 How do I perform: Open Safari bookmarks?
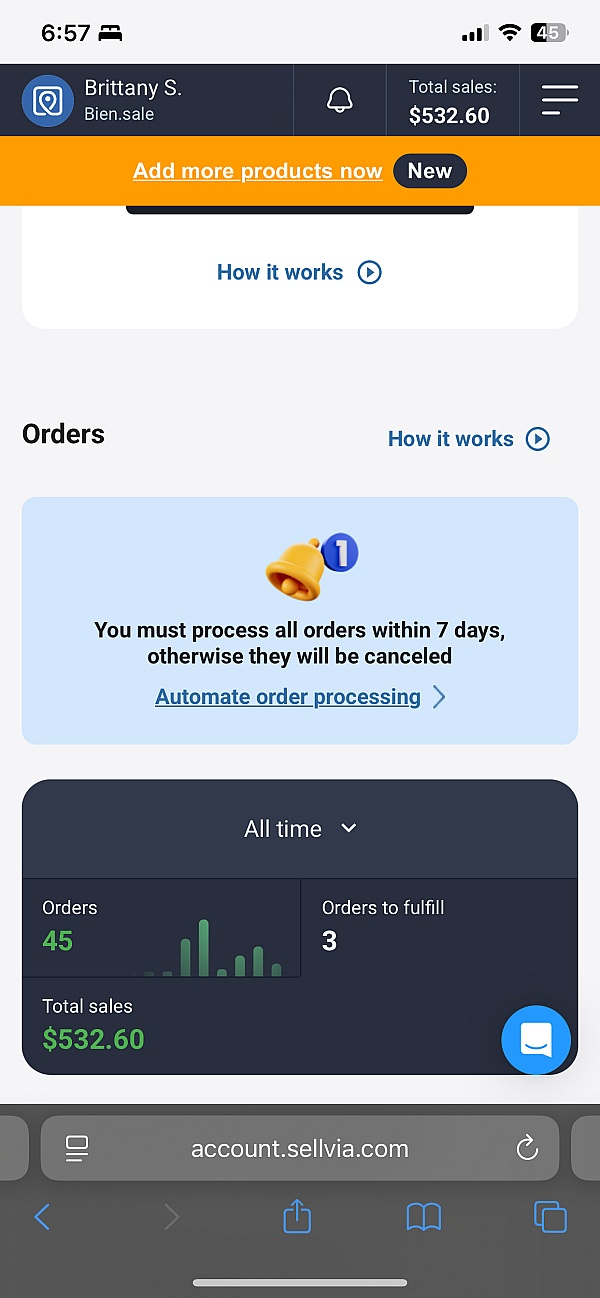coord(424,1217)
